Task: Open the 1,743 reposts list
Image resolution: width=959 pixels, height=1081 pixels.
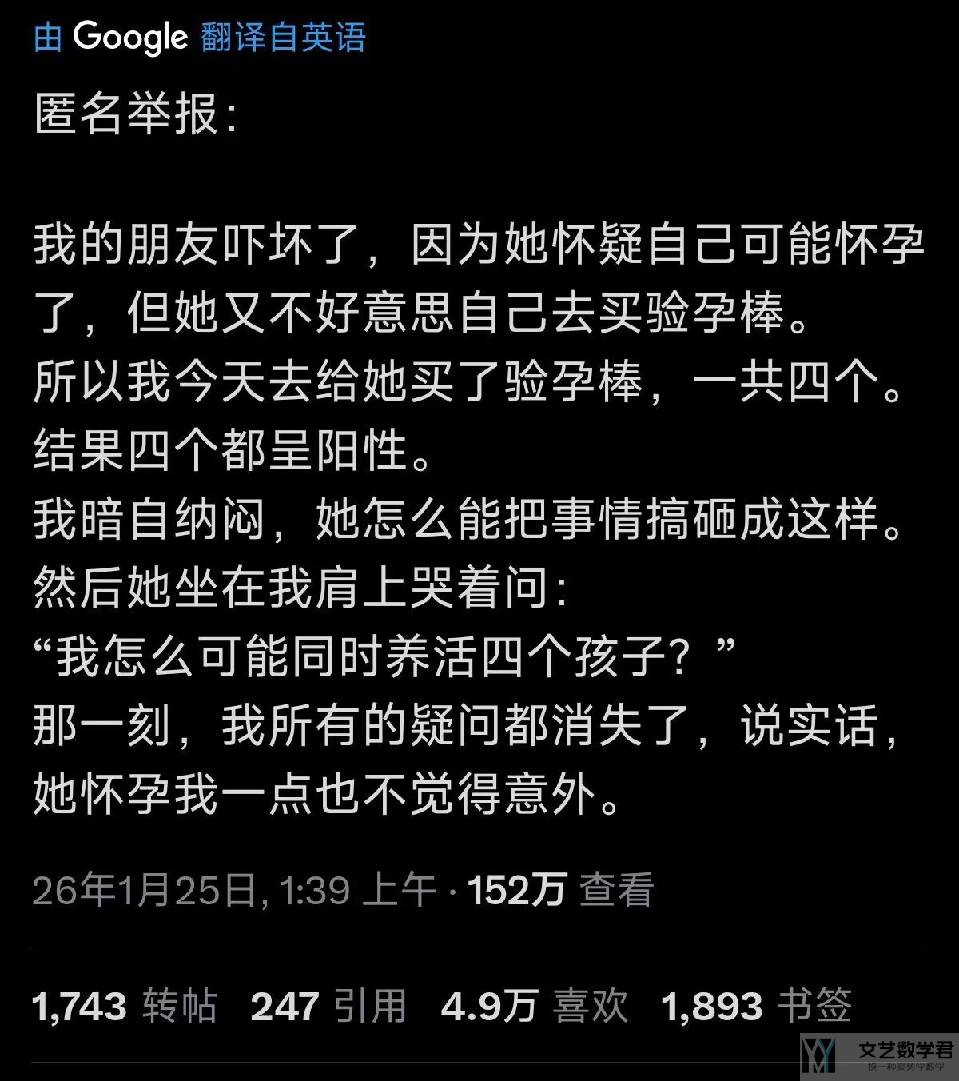Action: tap(124, 1005)
